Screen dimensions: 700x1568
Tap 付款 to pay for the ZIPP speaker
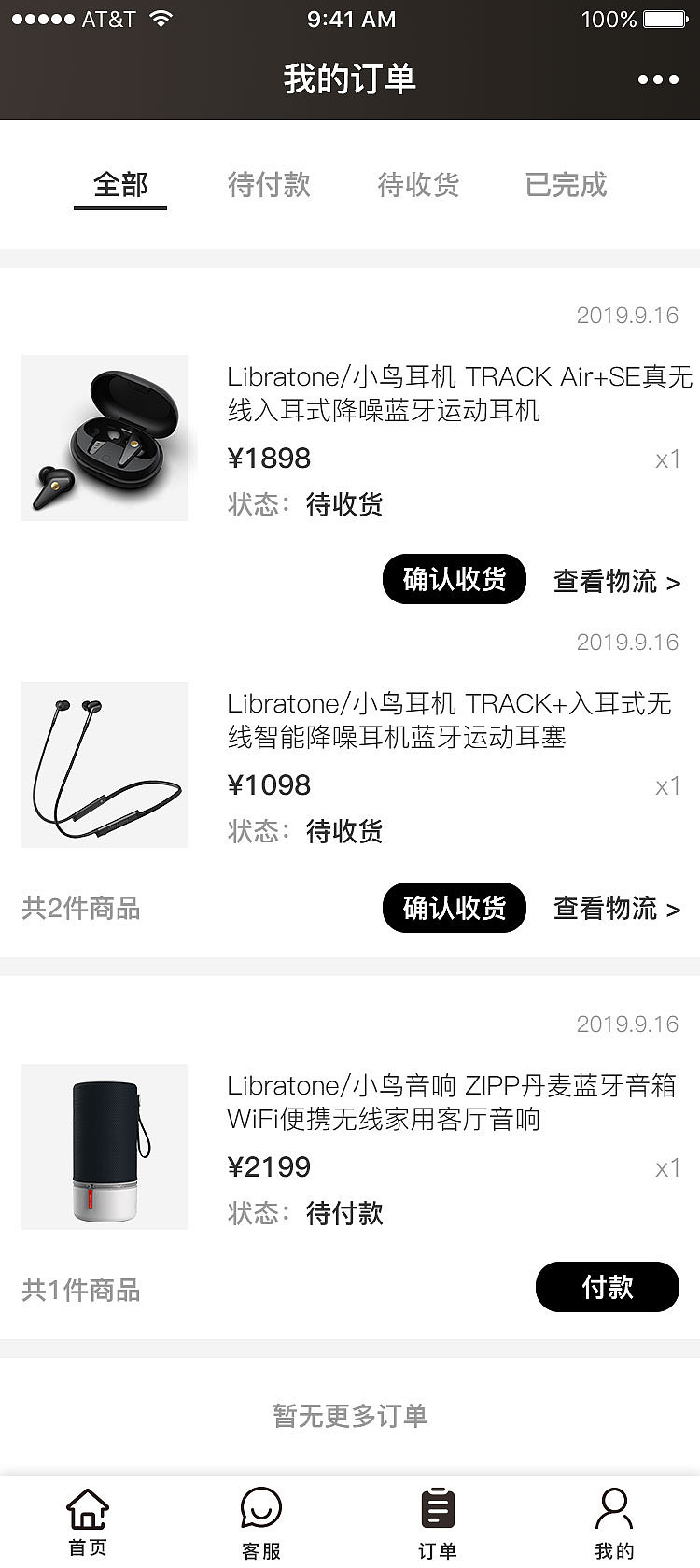click(x=607, y=1286)
